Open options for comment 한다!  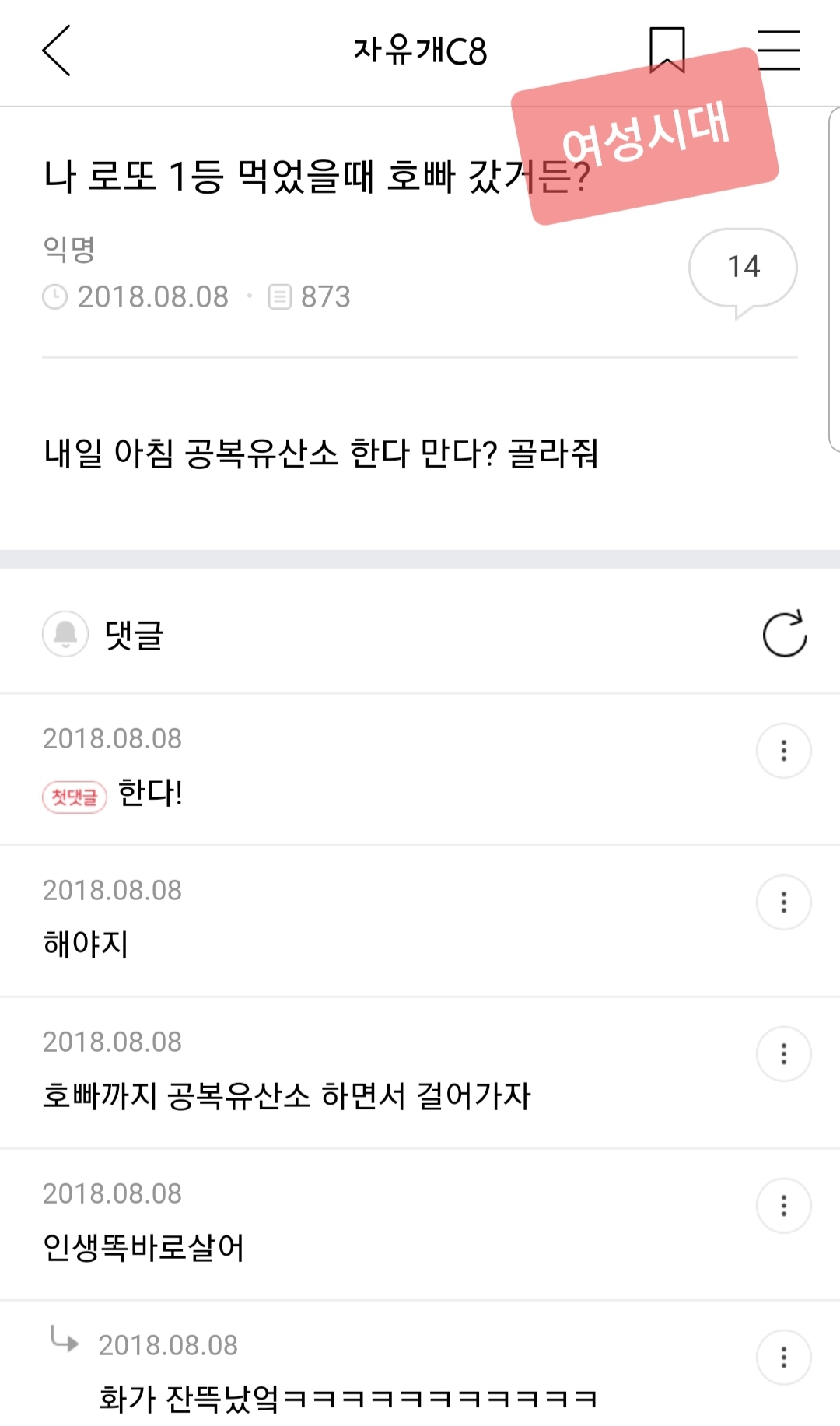coord(783,751)
